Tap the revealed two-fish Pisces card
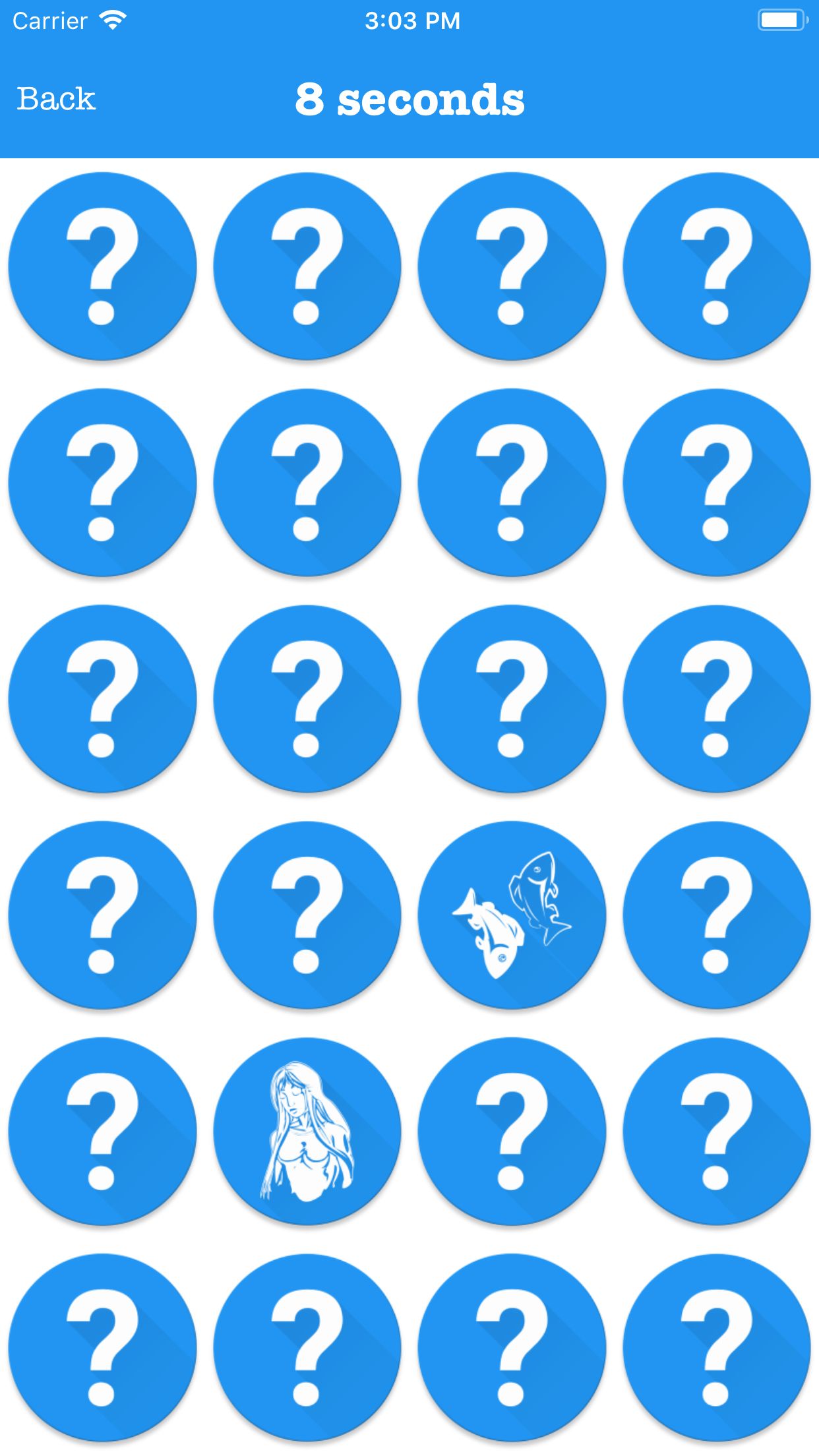The width and height of the screenshot is (819, 1456). pos(512,915)
